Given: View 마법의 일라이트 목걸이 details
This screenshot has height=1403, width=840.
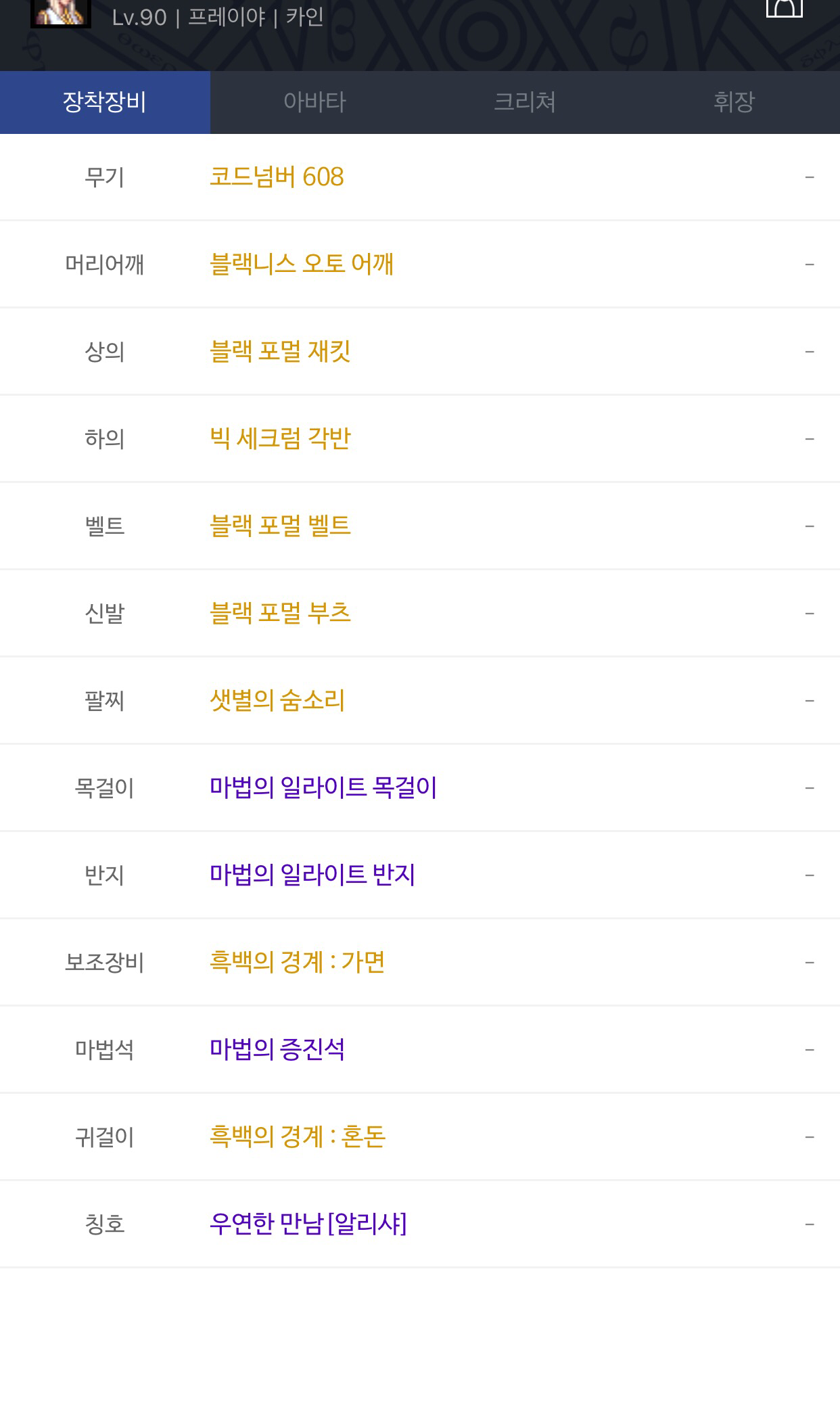Looking at the screenshot, I should pos(323,787).
